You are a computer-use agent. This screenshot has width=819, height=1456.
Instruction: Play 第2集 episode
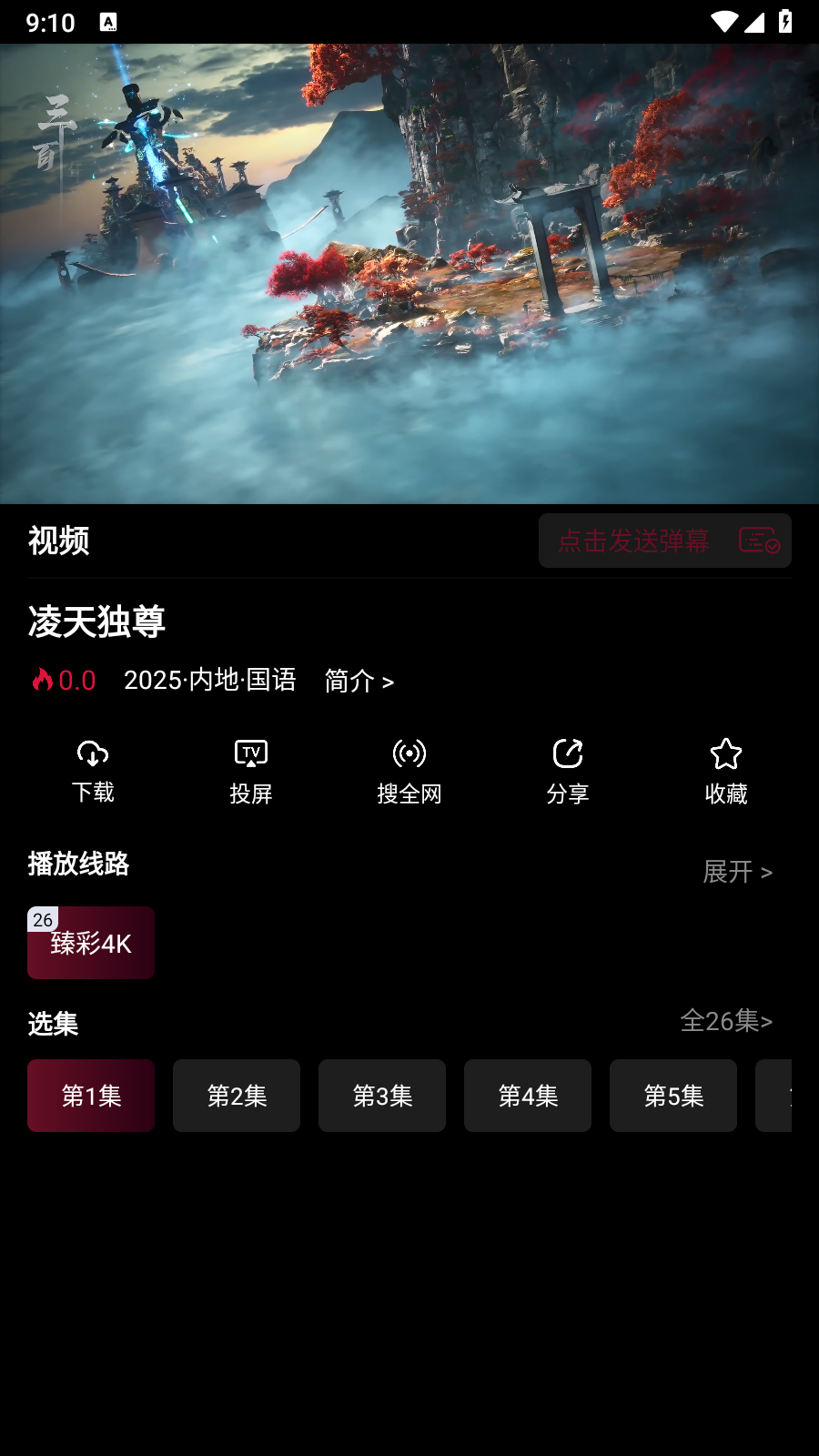point(237,1096)
